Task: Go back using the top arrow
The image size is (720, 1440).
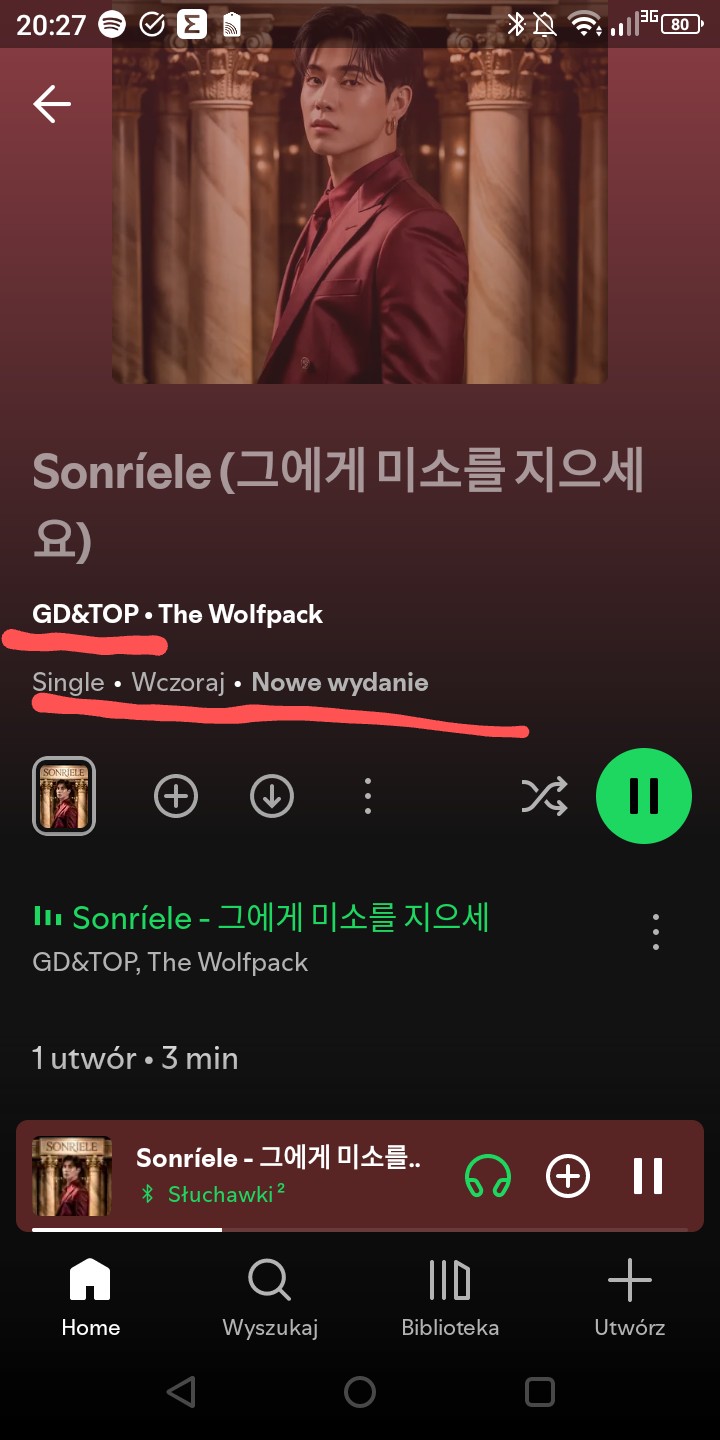Action: click(51, 104)
